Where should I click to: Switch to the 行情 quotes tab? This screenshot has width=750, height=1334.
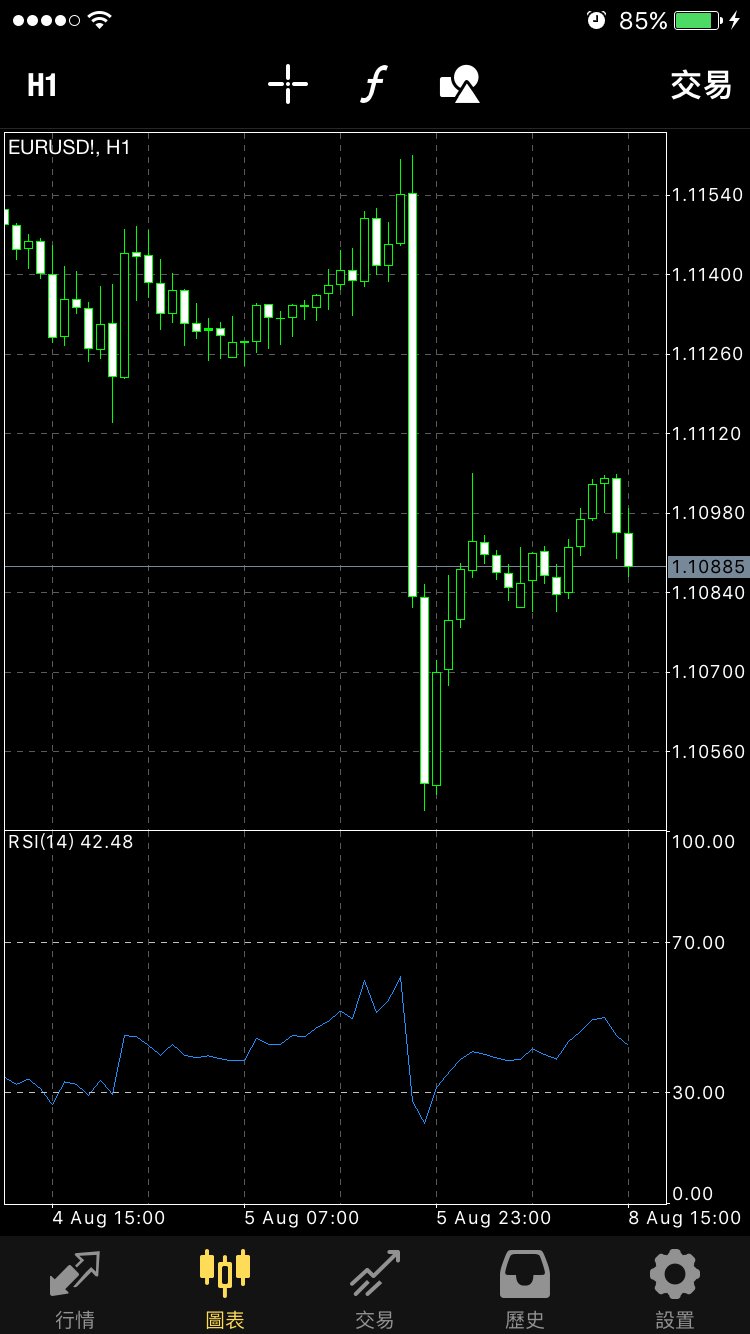click(75, 1288)
